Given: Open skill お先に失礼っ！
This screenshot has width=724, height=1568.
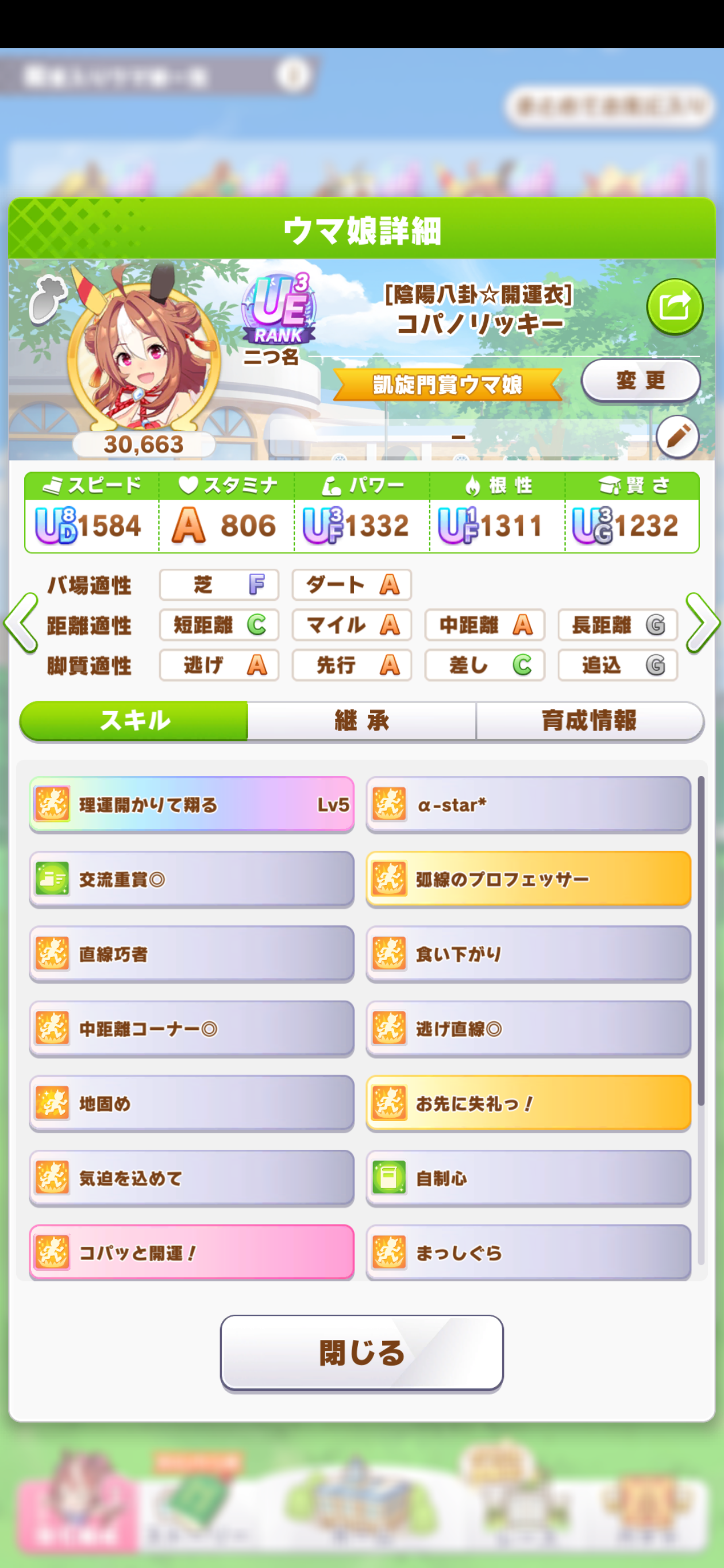Looking at the screenshot, I should point(528,1103).
